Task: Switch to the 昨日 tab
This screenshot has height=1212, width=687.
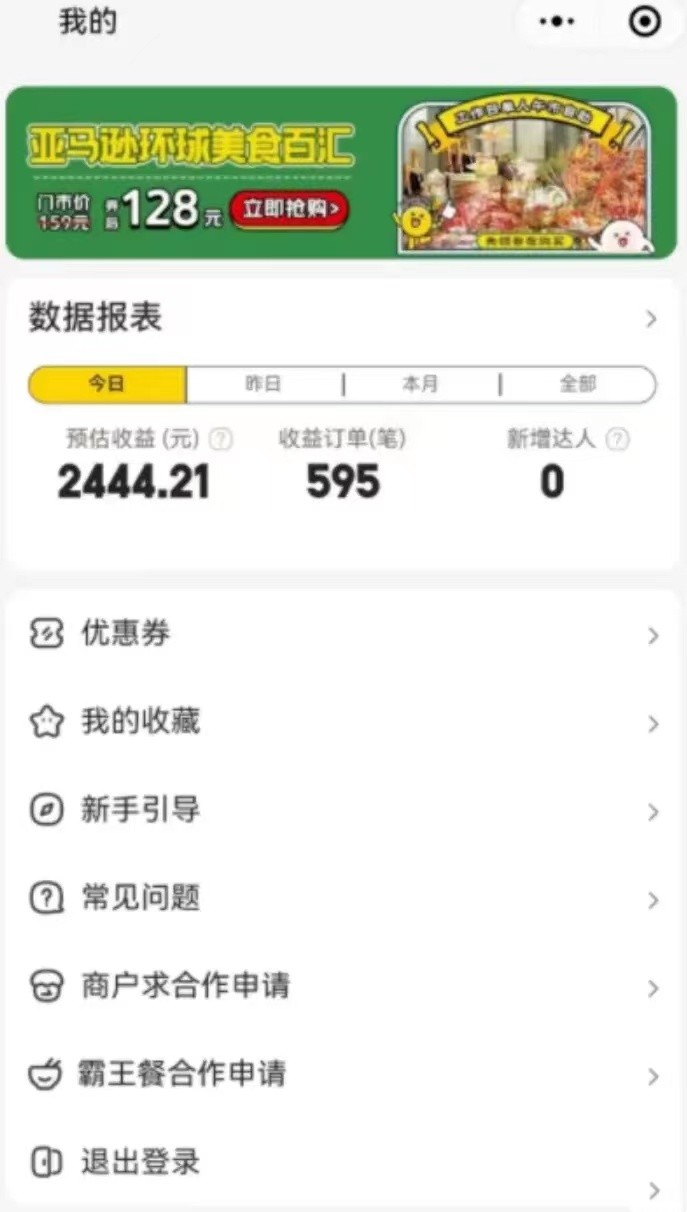Action: click(x=263, y=384)
